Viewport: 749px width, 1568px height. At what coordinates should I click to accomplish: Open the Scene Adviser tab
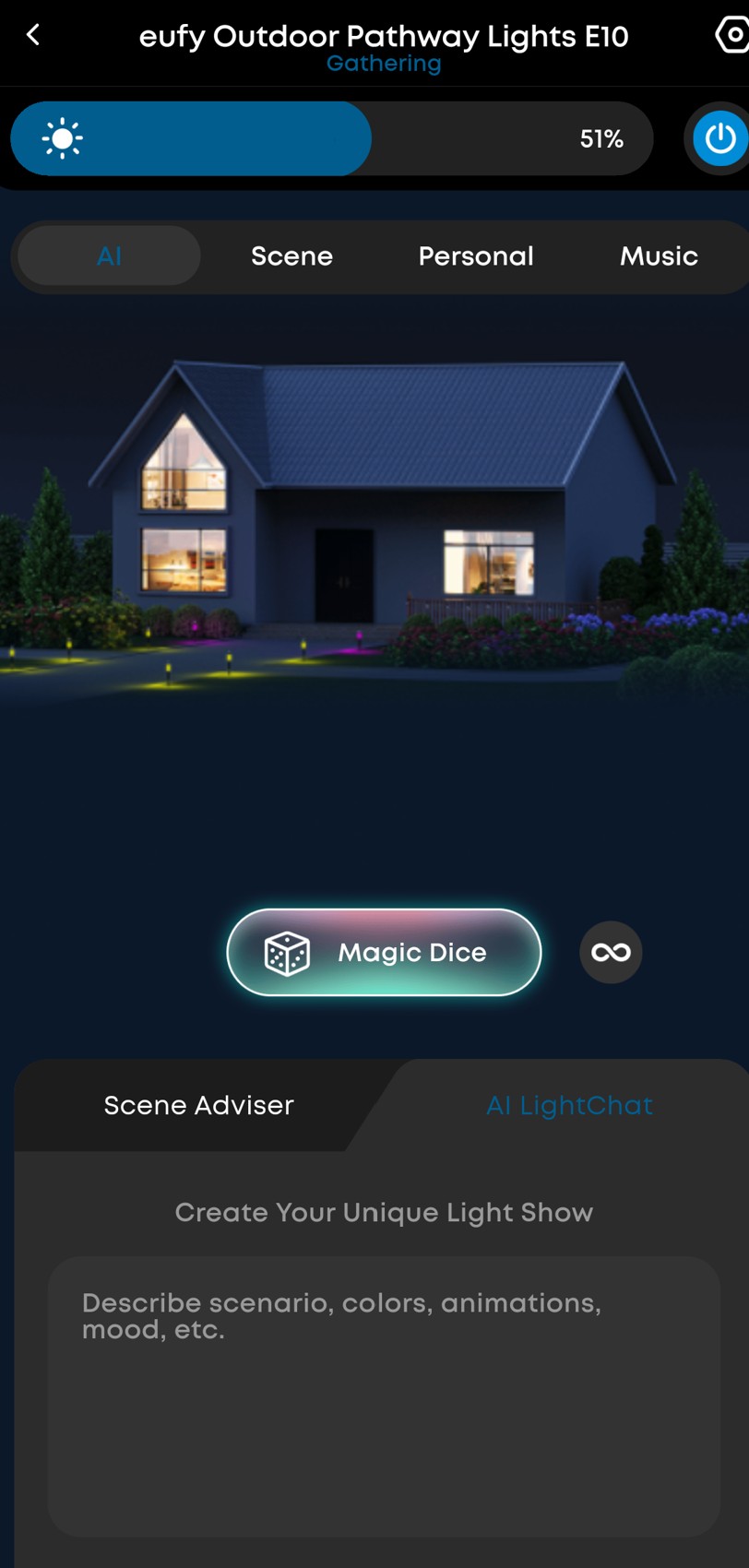[198, 1105]
